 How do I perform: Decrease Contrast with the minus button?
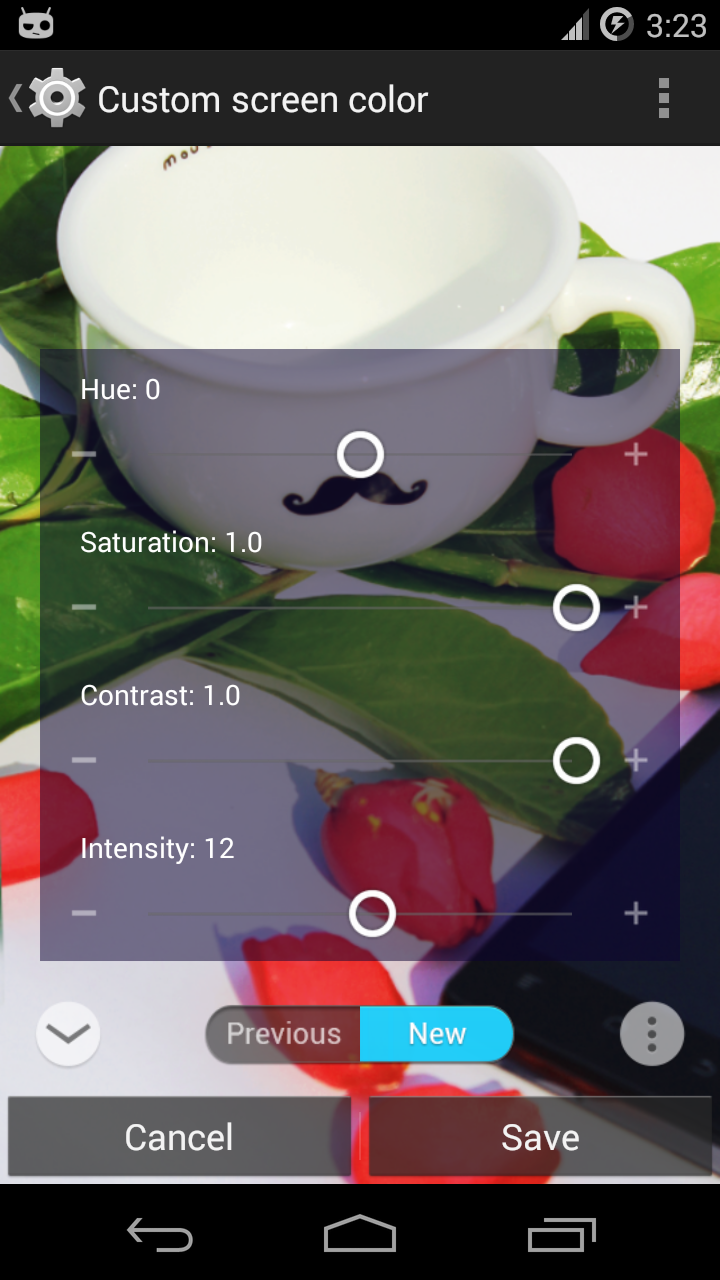pos(84,760)
